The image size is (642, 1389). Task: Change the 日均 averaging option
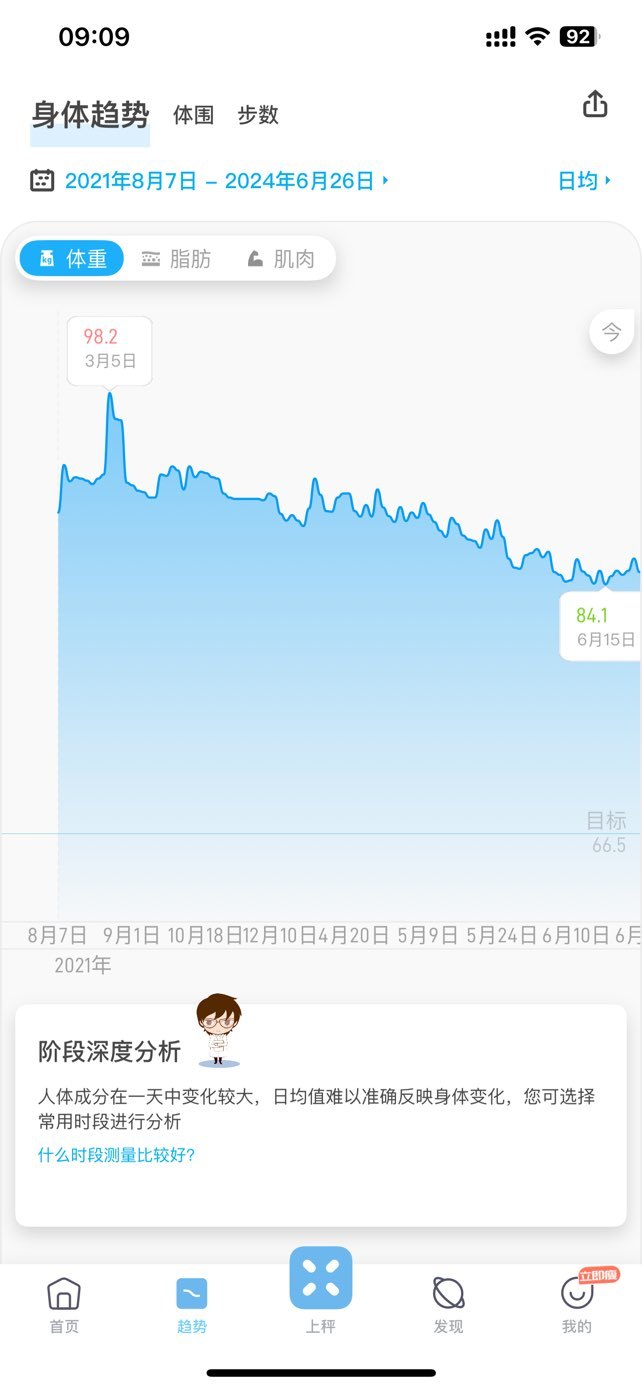pyautogui.click(x=585, y=181)
